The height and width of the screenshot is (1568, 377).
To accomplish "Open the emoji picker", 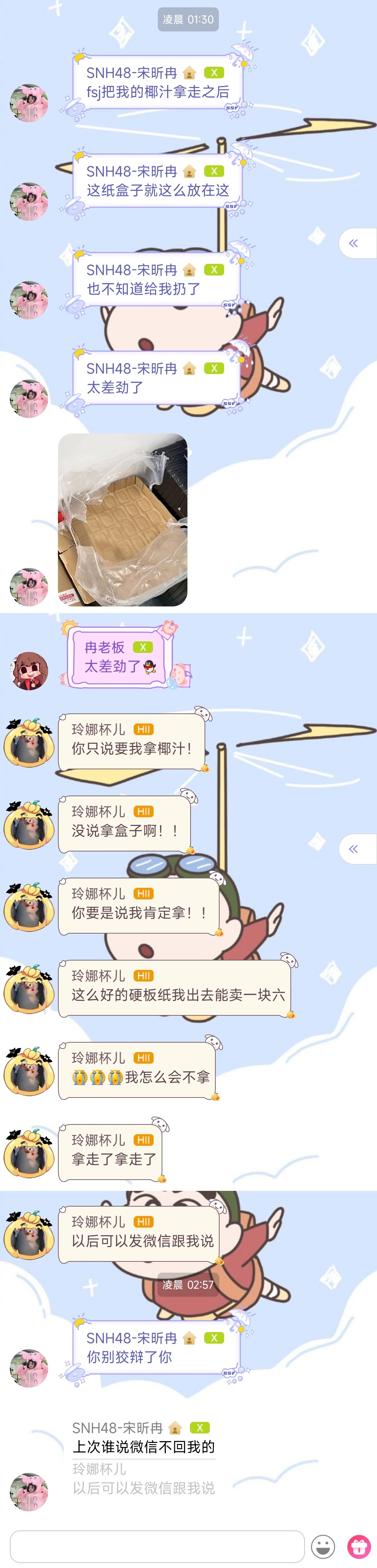I will (x=322, y=1546).
